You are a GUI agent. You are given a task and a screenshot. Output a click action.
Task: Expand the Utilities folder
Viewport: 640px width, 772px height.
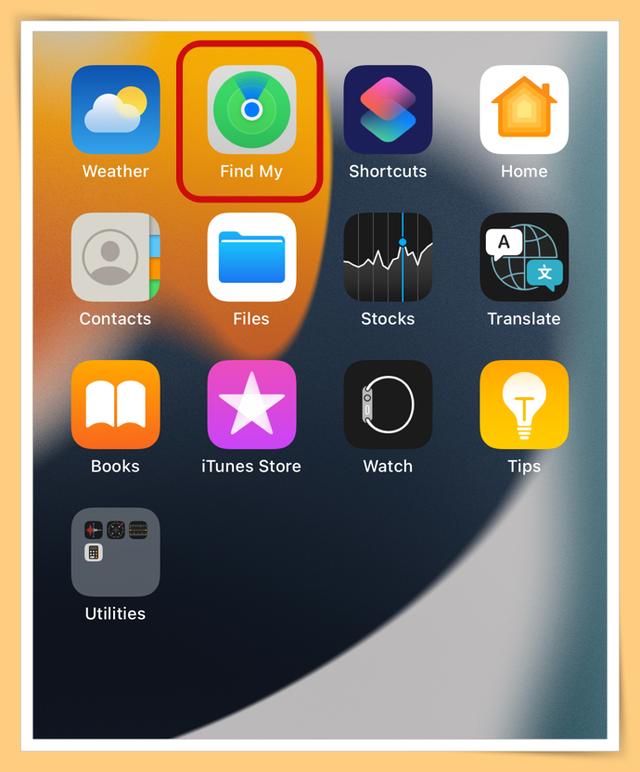[x=115, y=552]
